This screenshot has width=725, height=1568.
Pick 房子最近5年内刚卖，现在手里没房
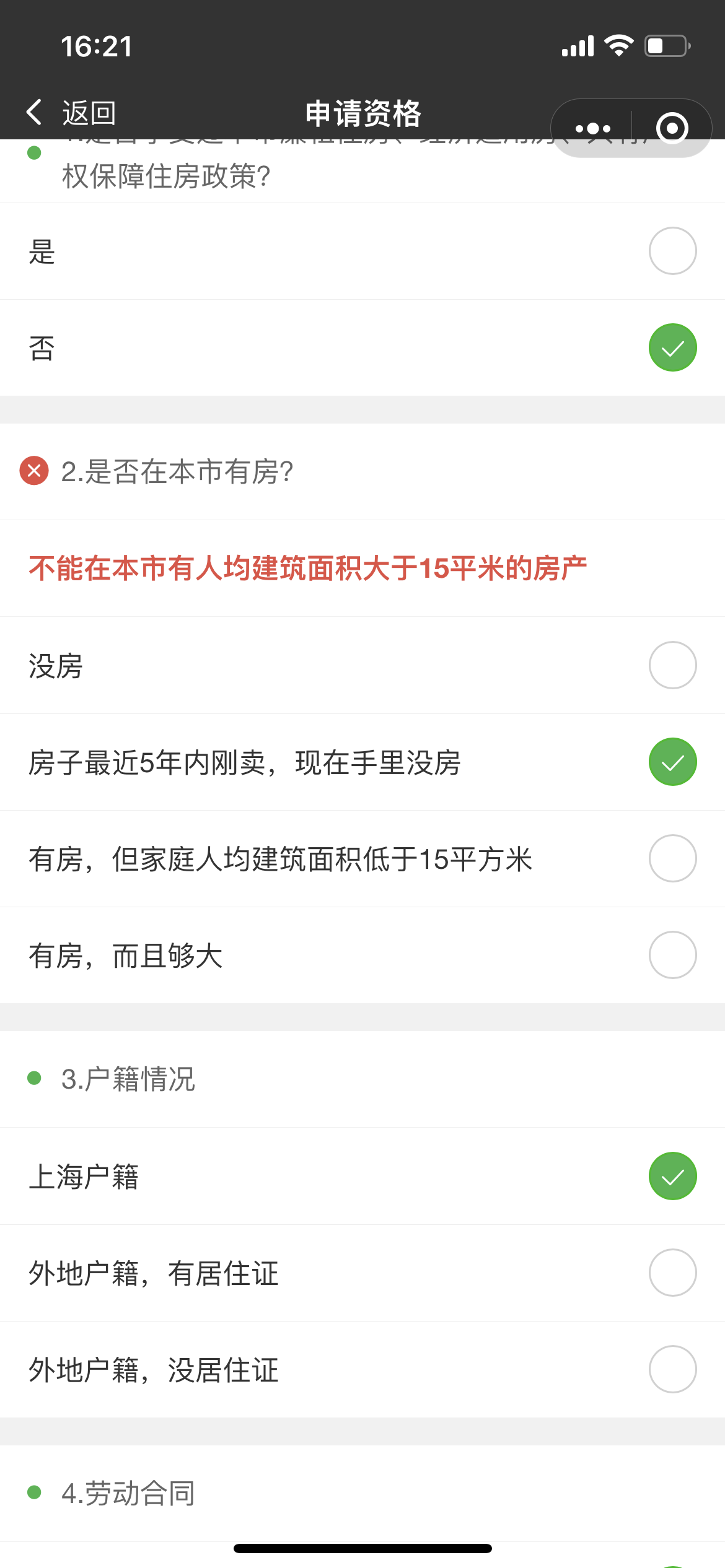362,762
